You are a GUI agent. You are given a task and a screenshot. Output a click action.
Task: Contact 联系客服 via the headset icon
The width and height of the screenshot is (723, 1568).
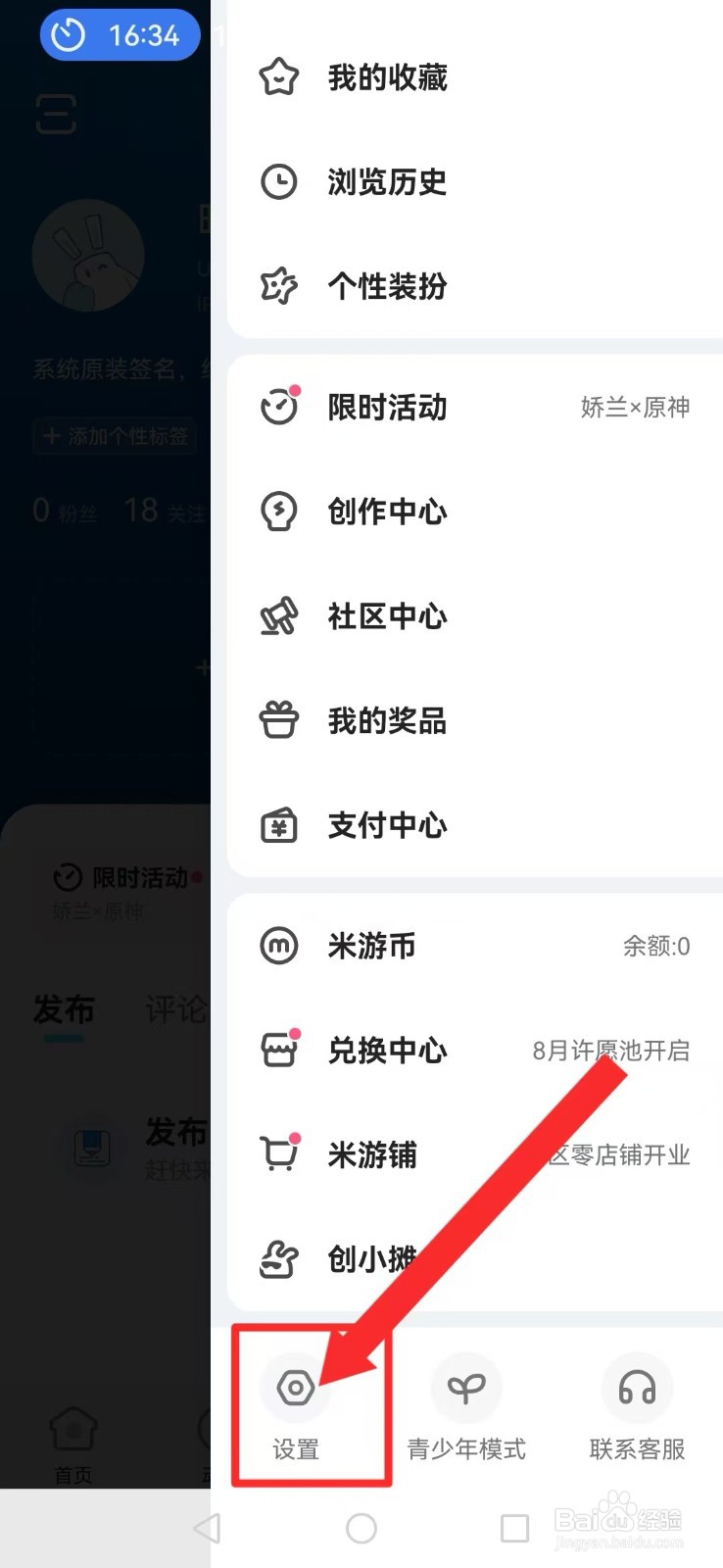(x=638, y=1387)
